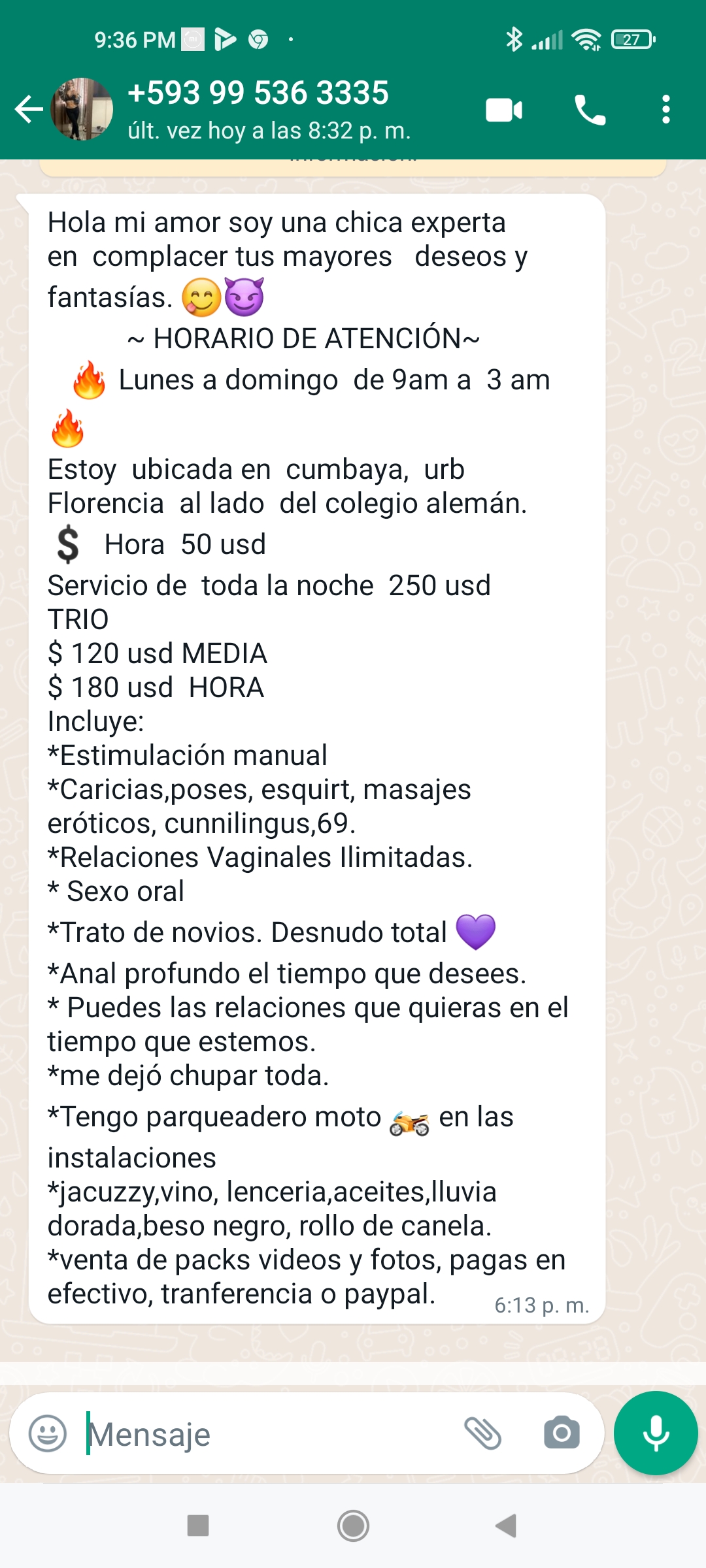
Task: Go to the system home screen
Action: pyautogui.click(x=353, y=1526)
